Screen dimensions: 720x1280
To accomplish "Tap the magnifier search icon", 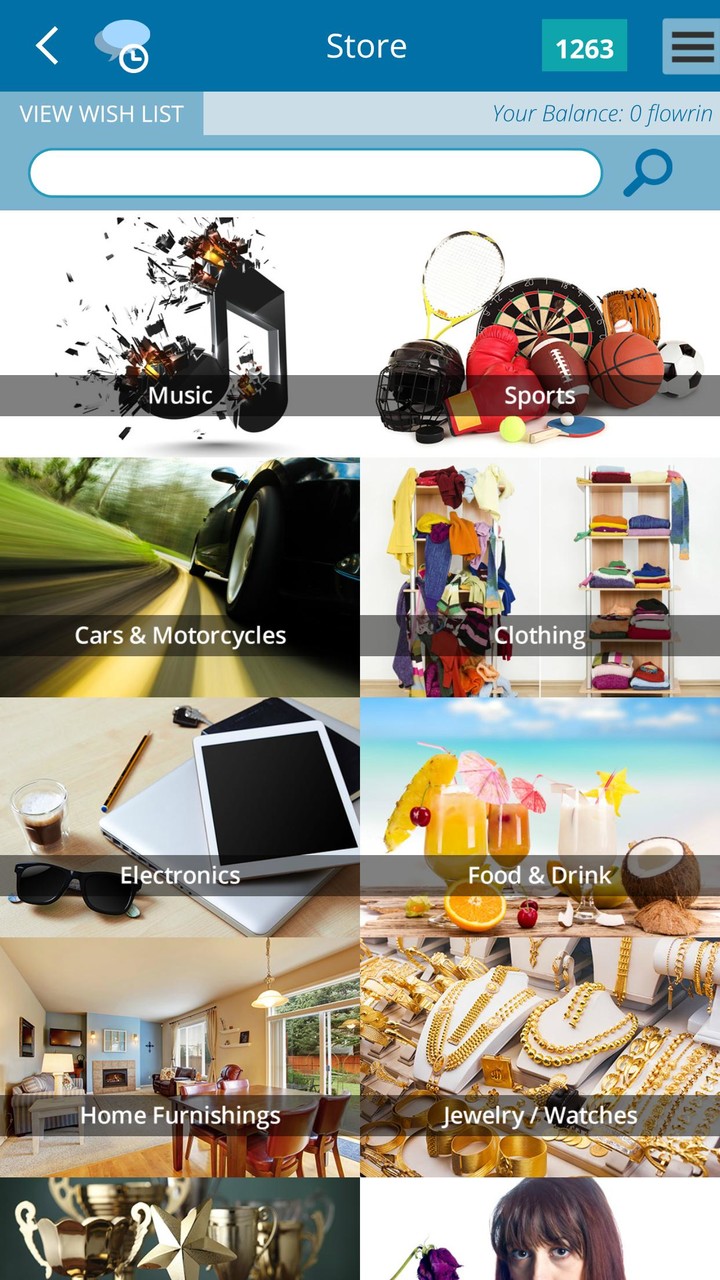I will [x=648, y=174].
